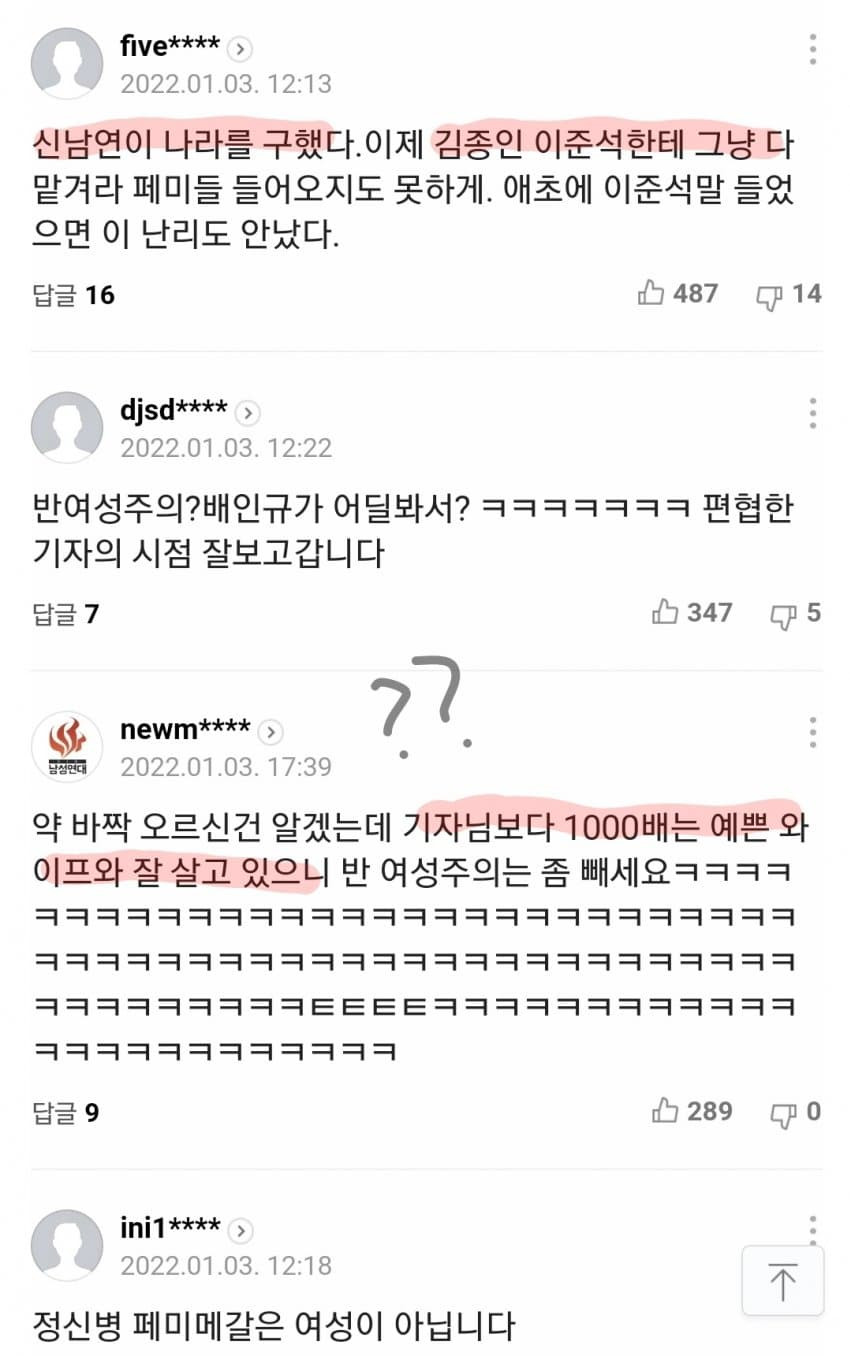
Task: Open overflow menu on five**** comment
Action: [813, 49]
